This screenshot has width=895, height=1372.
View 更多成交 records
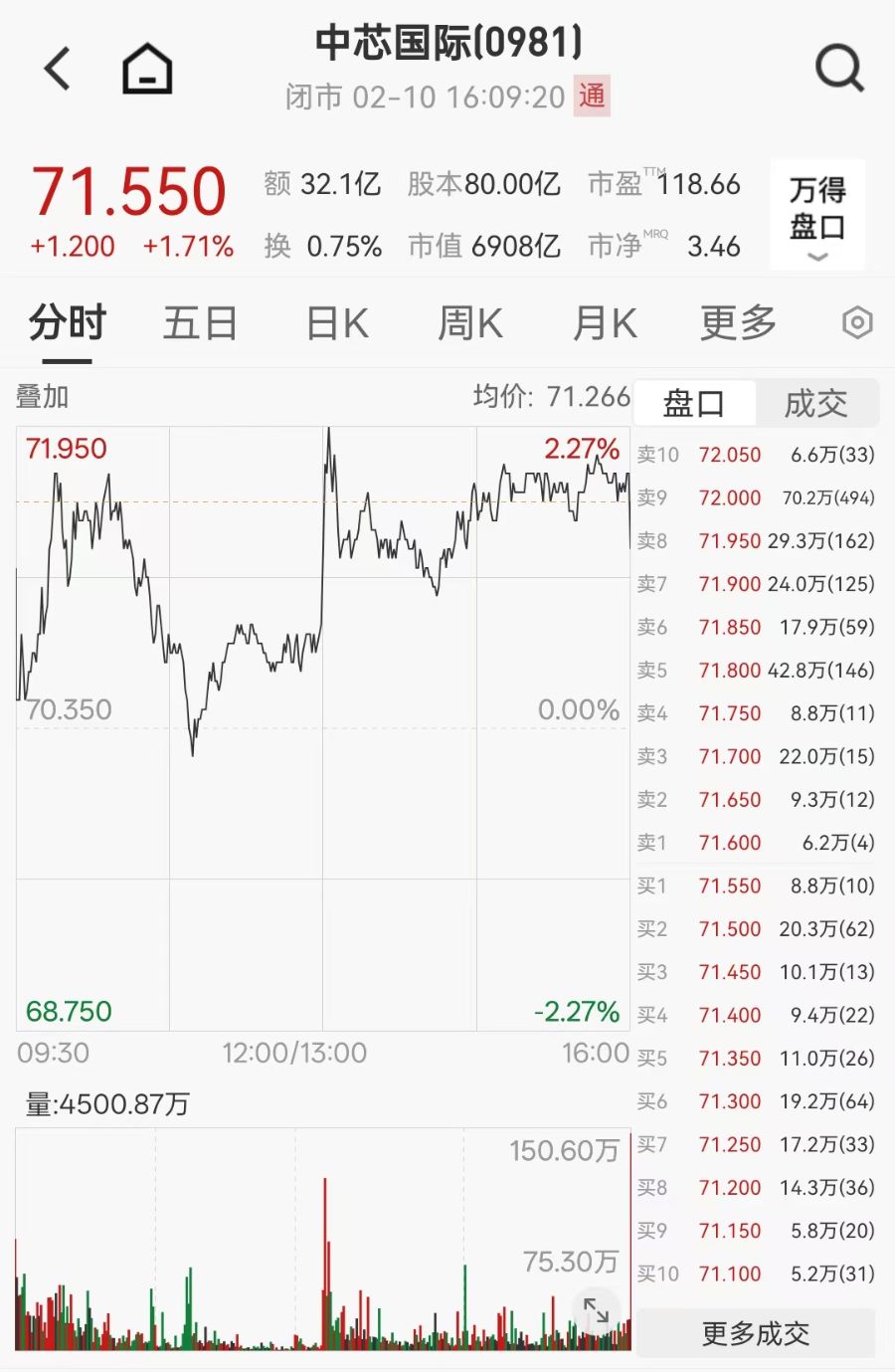click(x=756, y=1333)
